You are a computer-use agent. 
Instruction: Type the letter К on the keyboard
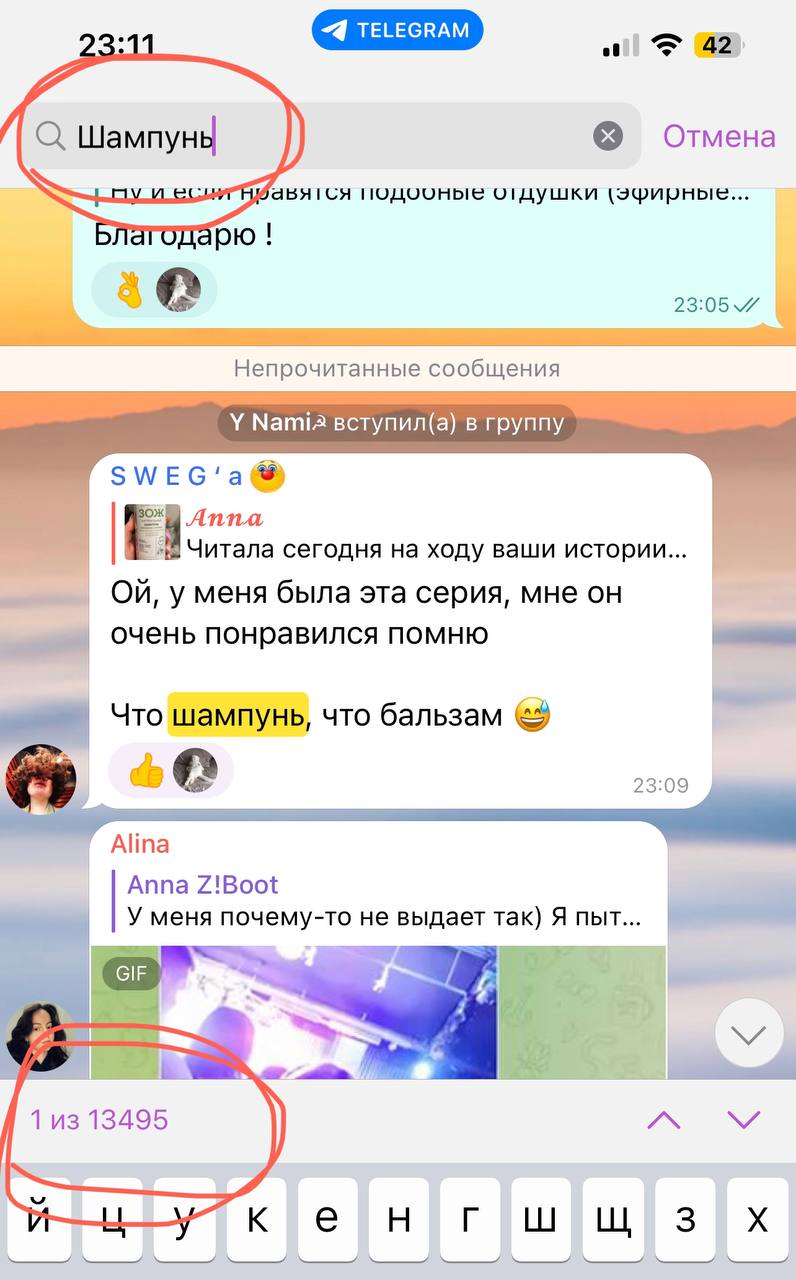pos(258,1219)
